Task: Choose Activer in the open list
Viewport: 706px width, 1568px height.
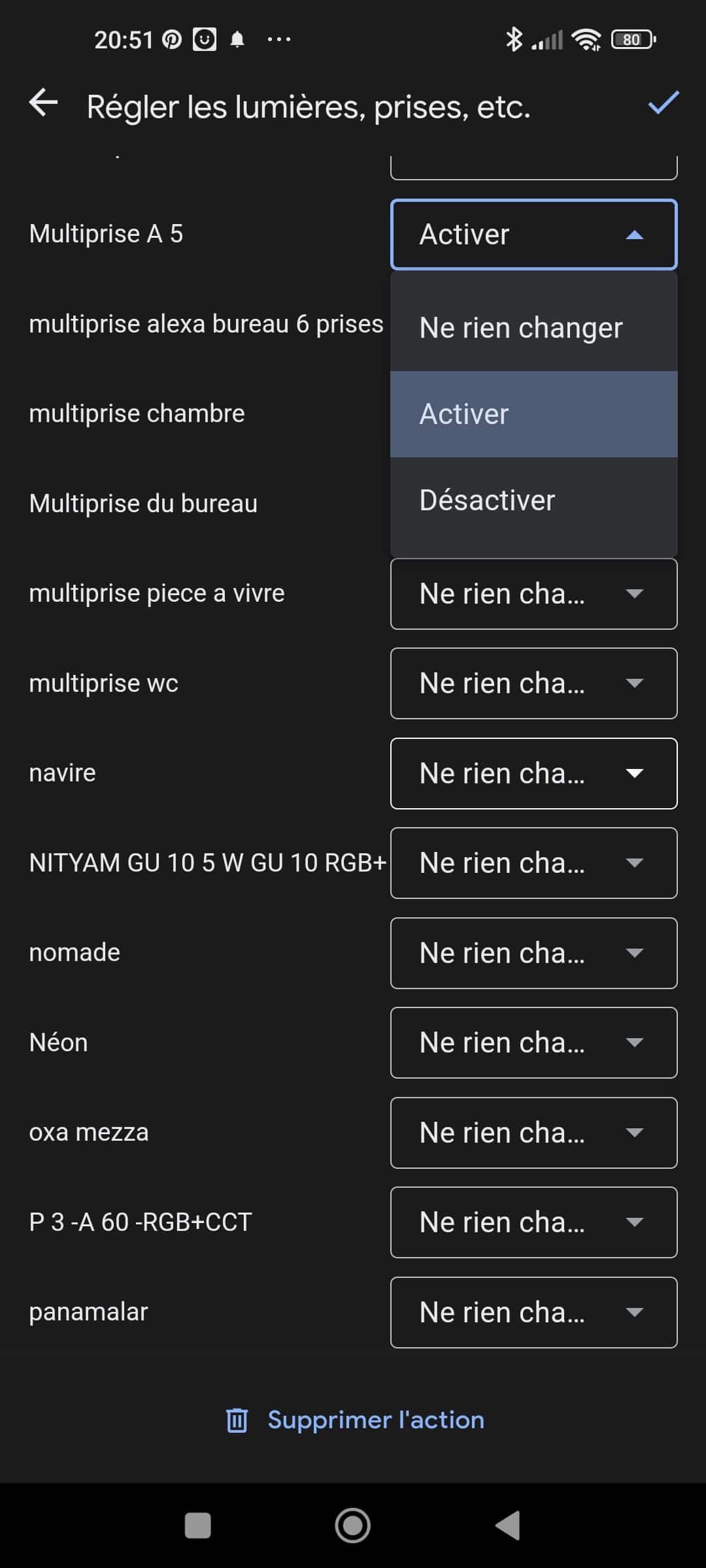Action: click(533, 414)
